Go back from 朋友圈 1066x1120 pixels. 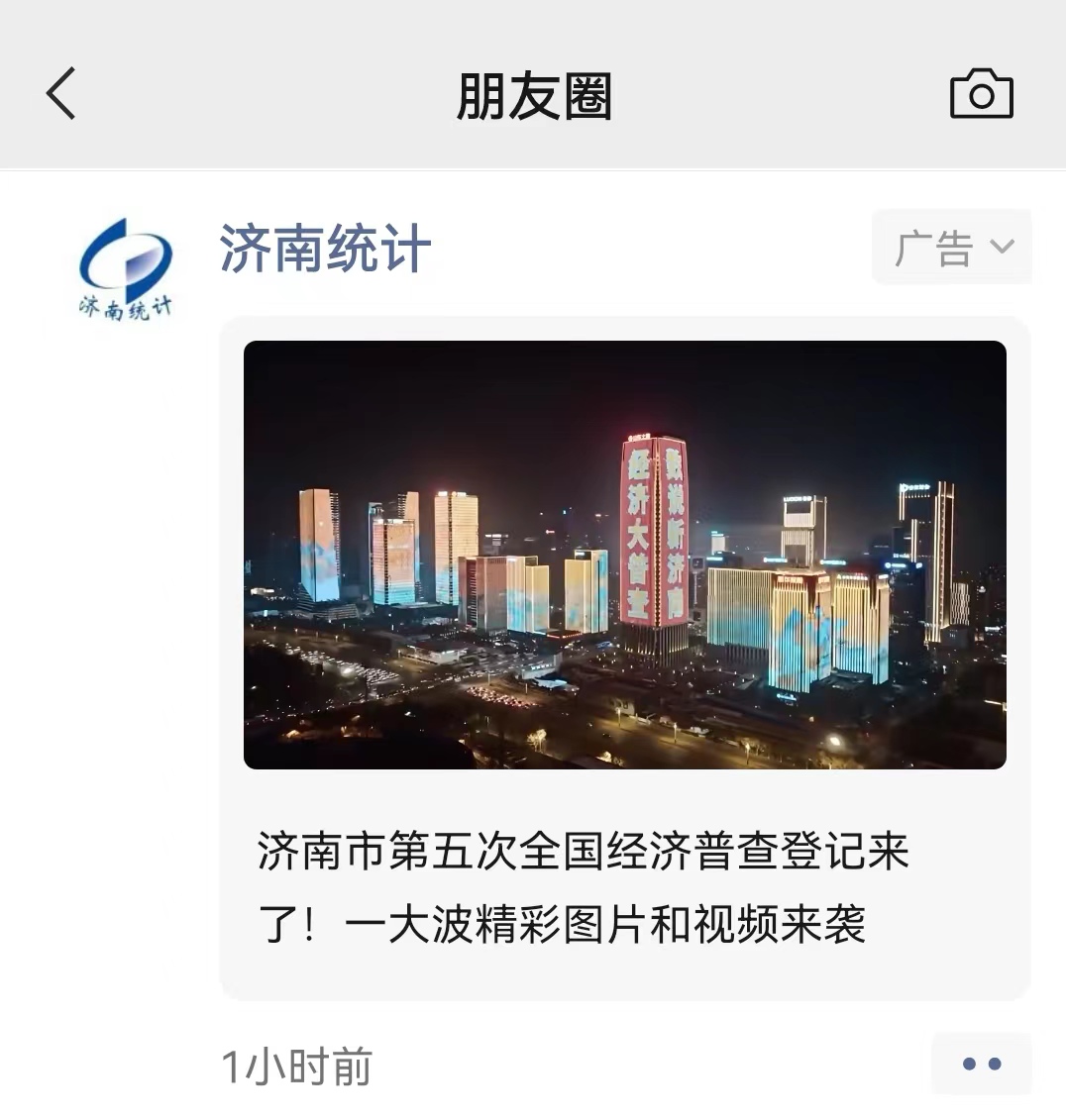tap(61, 95)
